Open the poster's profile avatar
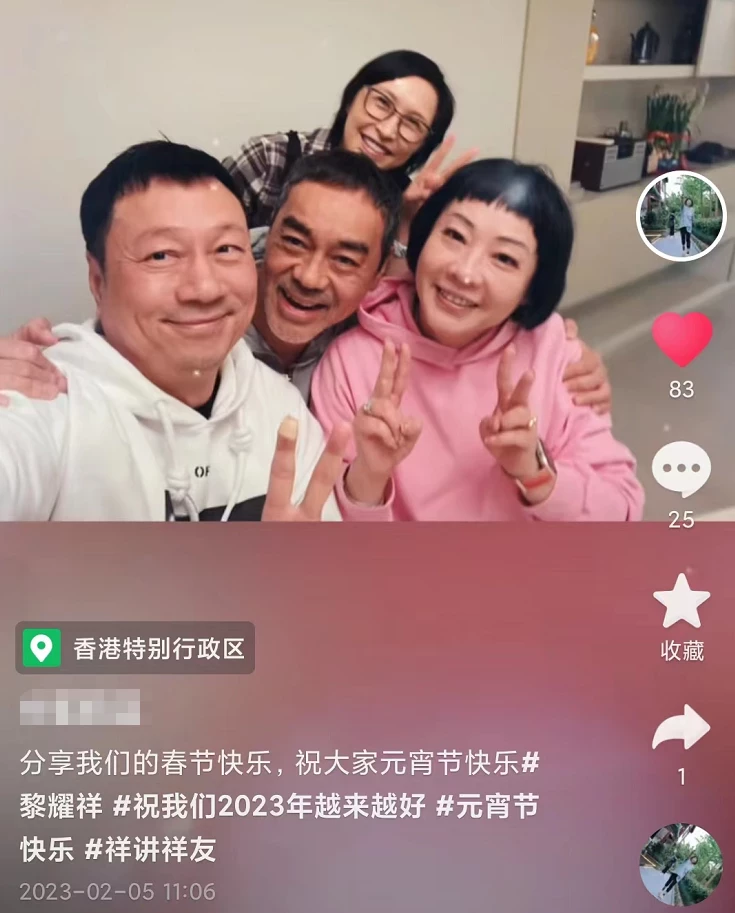The image size is (735, 913). 681,217
